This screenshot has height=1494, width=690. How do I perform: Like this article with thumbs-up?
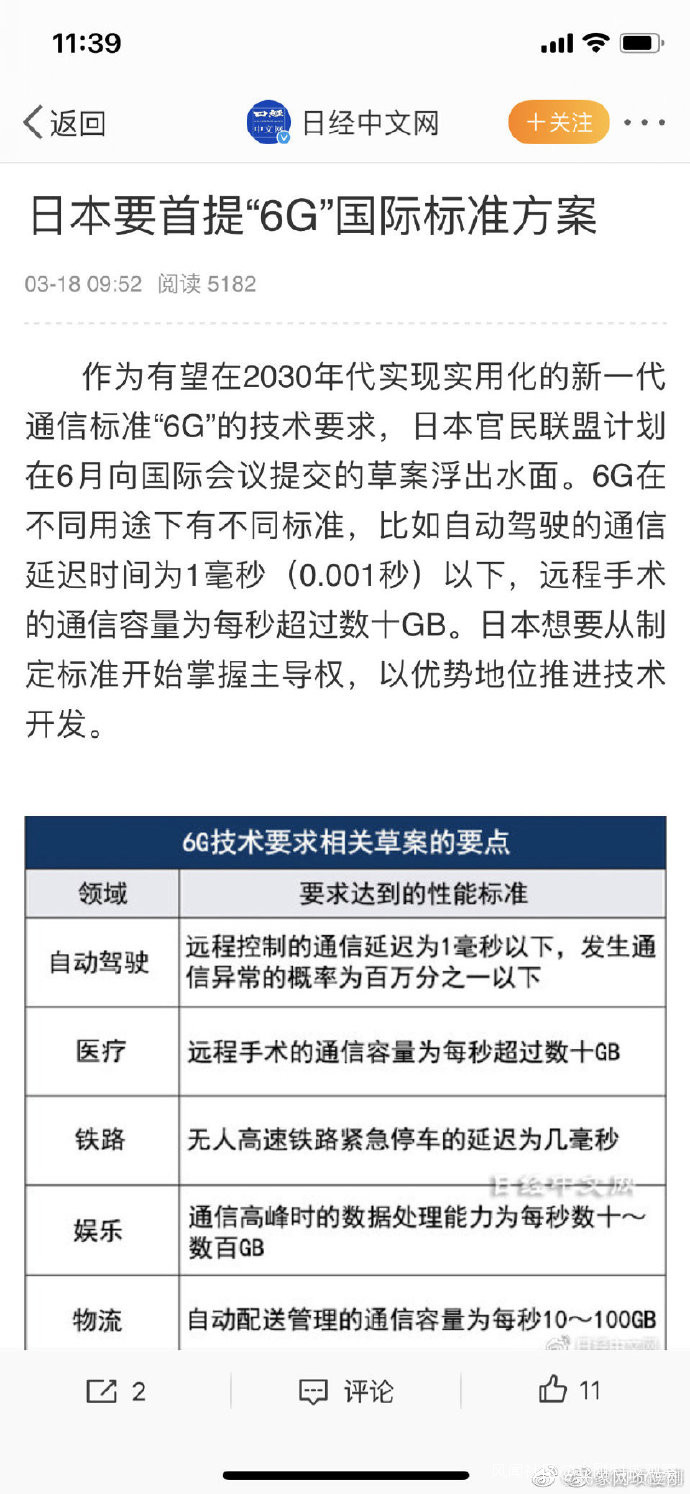pyautogui.click(x=569, y=1389)
